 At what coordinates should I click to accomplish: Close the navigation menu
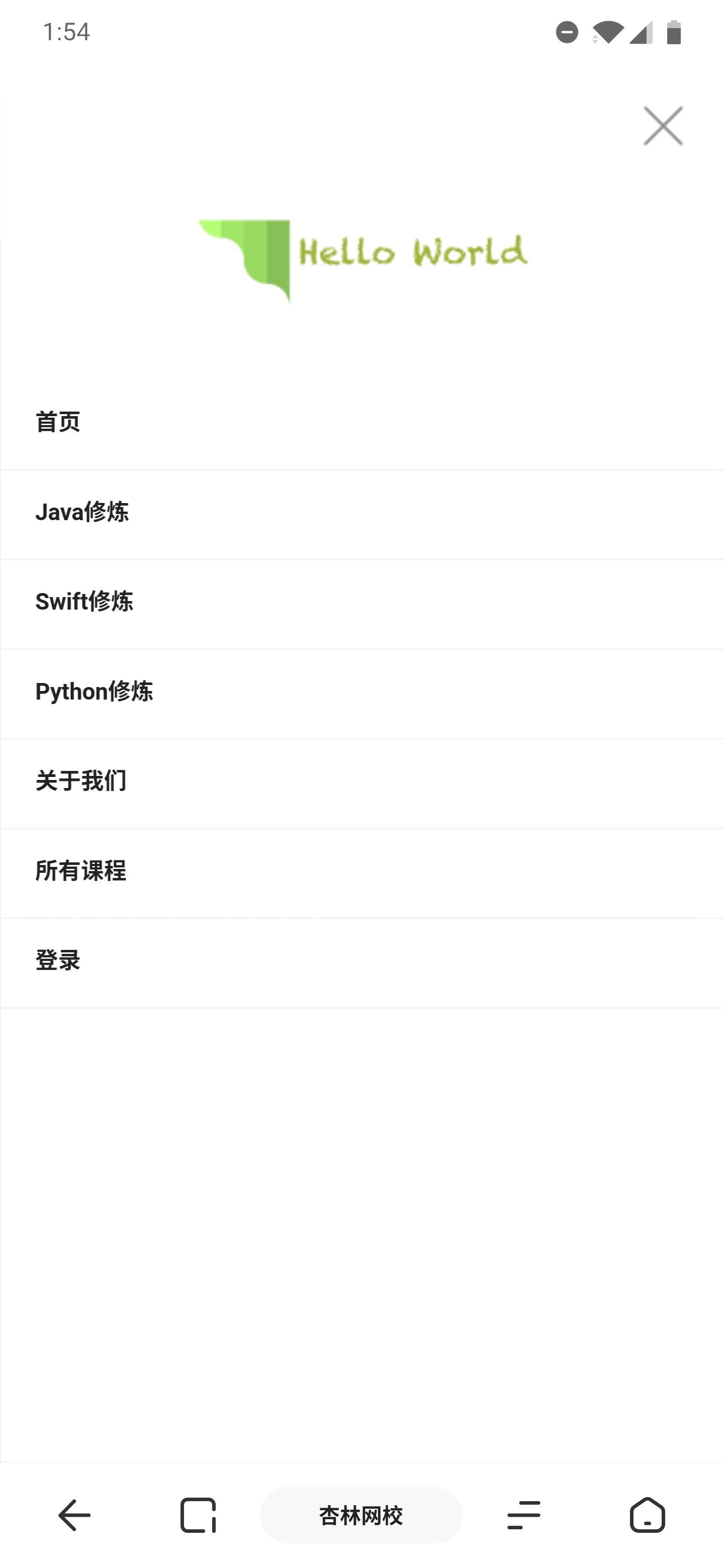pos(663,126)
